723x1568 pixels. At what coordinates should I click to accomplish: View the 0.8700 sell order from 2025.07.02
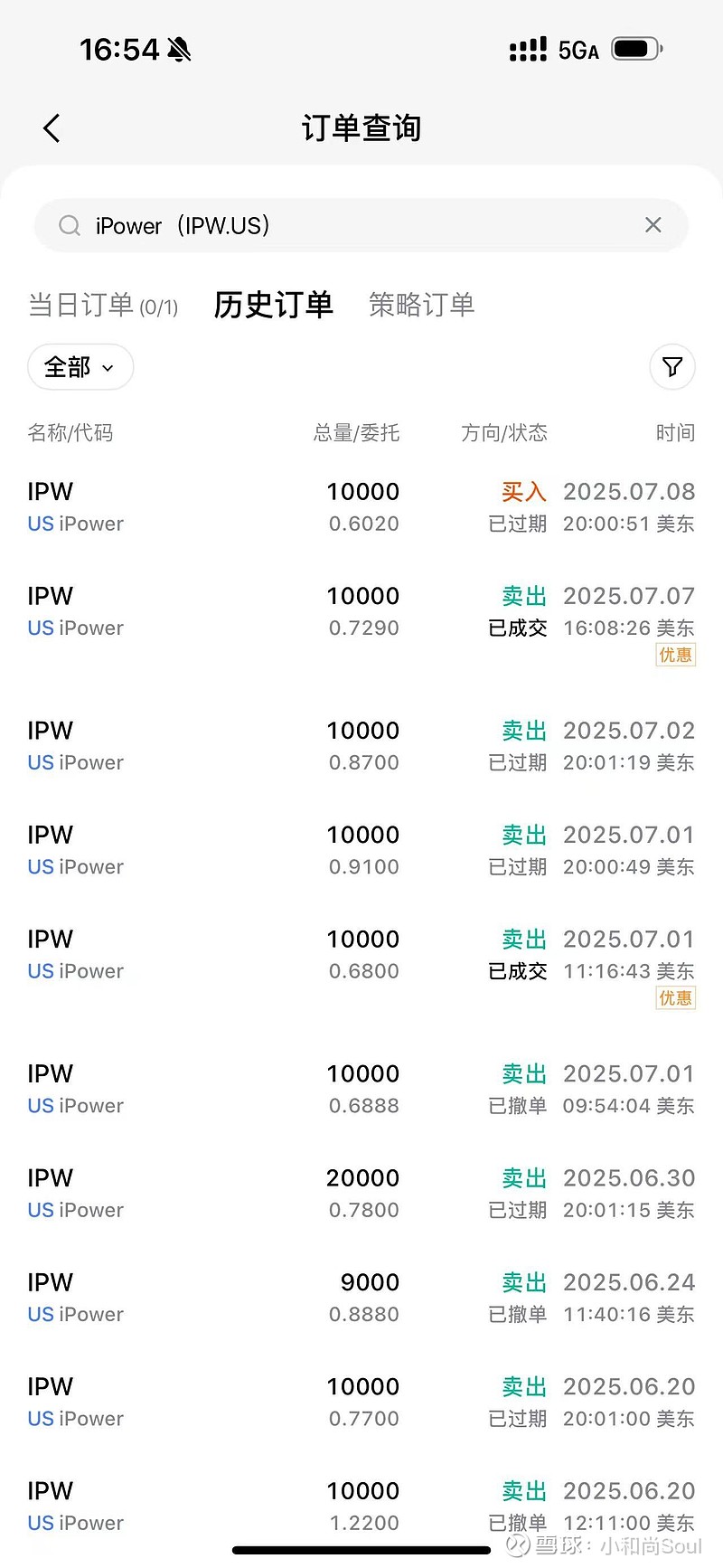[x=361, y=746]
